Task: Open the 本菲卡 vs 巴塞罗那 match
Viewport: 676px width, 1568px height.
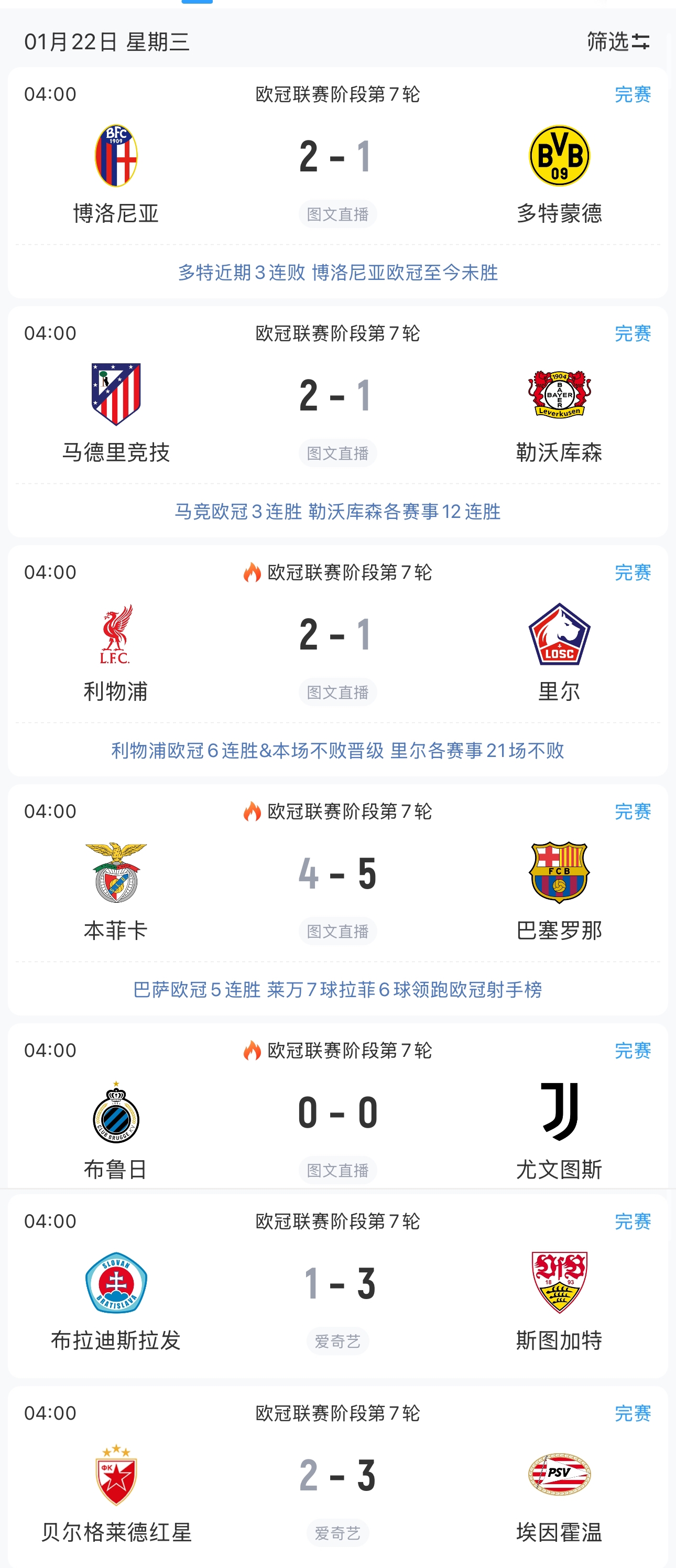Action: pyautogui.click(x=337, y=873)
